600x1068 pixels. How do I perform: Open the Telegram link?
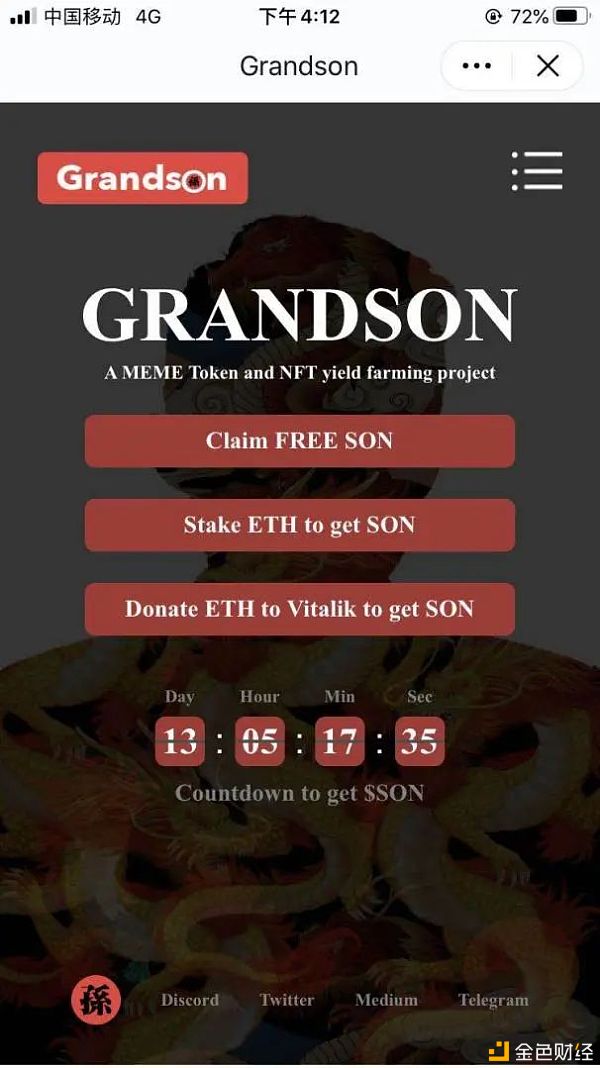coord(493,1000)
